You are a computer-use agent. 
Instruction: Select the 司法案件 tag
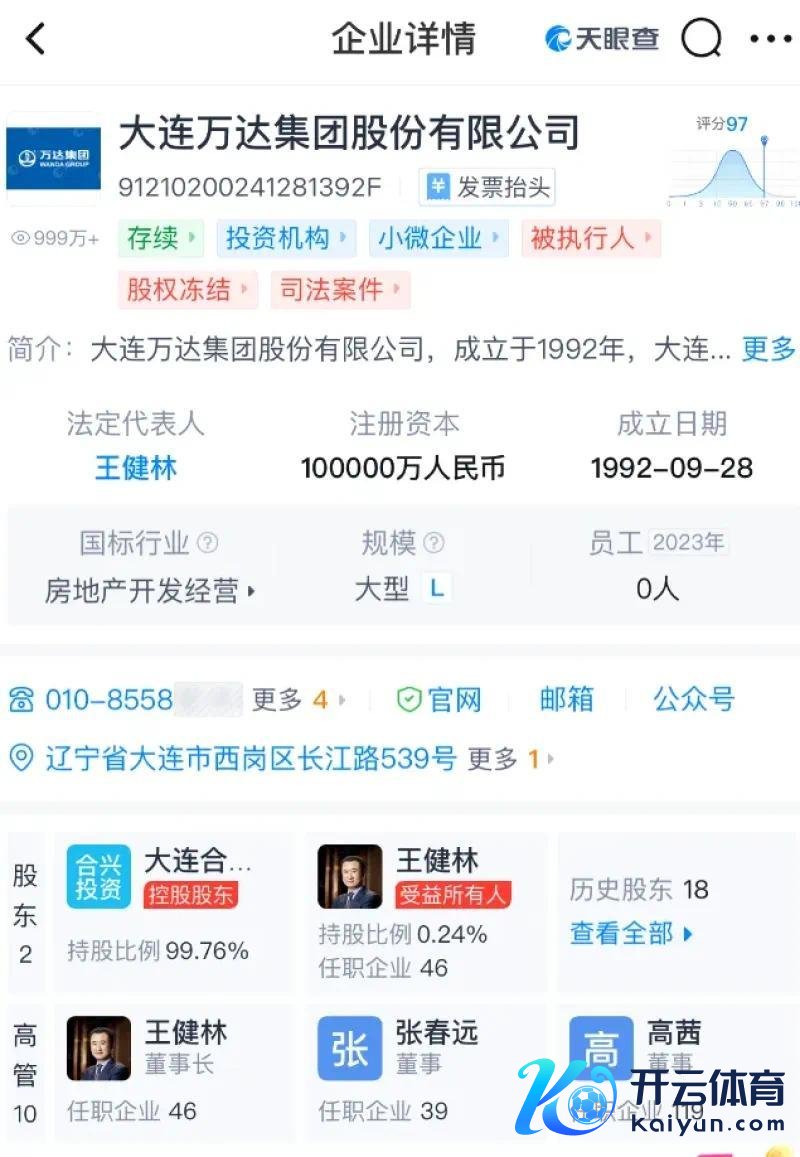pos(341,290)
